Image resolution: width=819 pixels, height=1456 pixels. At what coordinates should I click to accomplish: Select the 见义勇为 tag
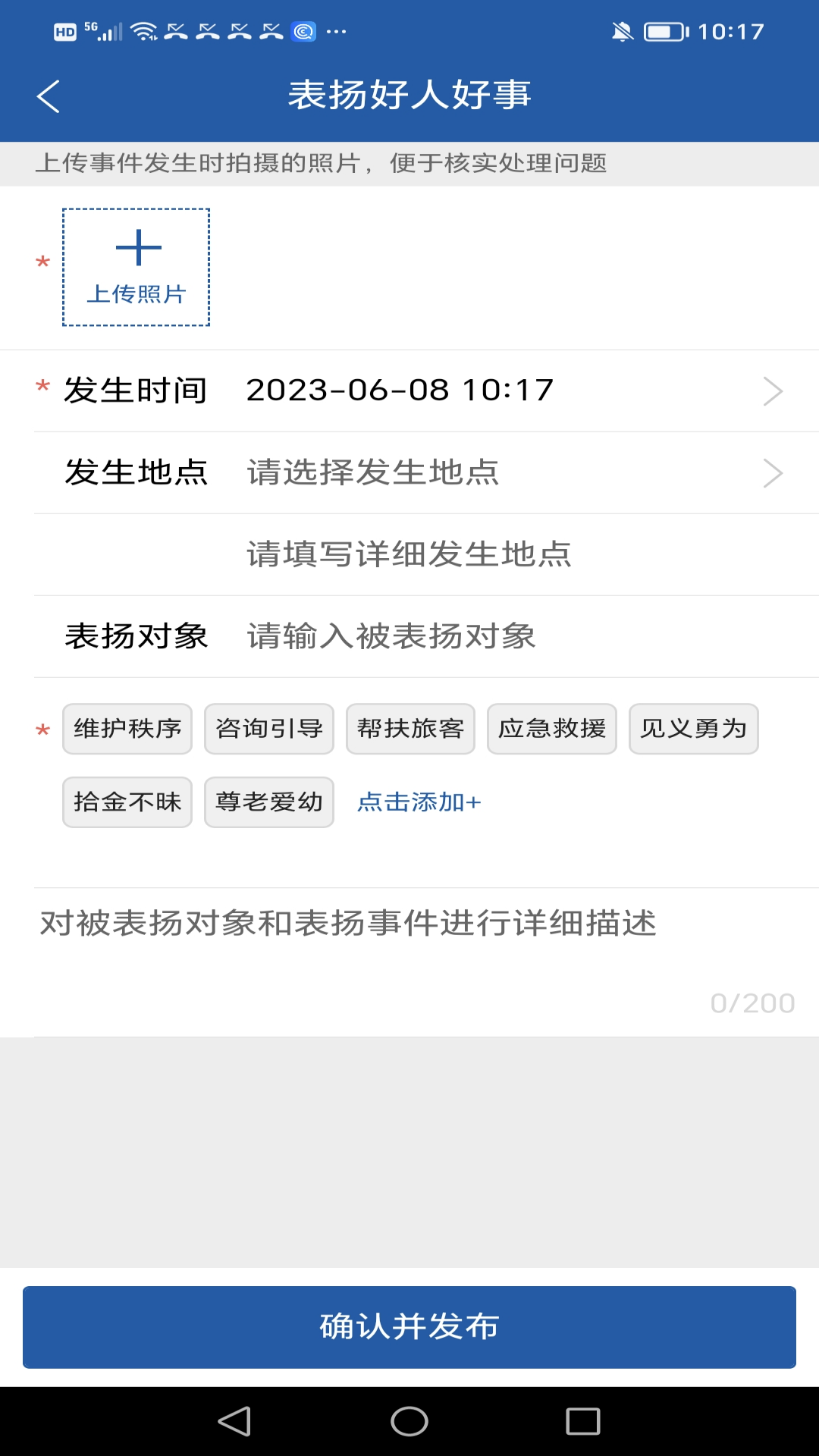tap(694, 729)
